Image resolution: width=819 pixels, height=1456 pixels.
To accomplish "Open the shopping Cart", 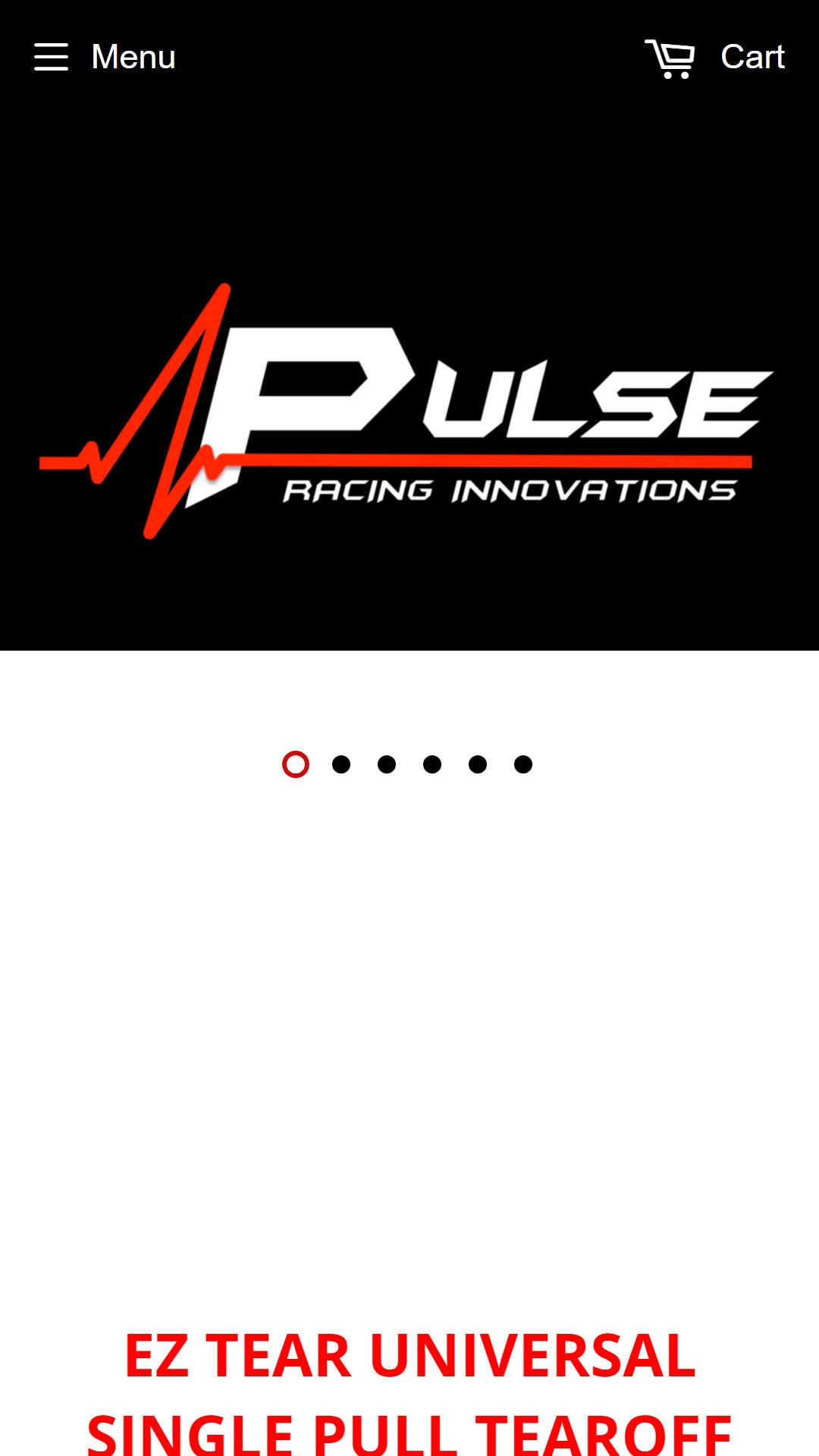I will (x=715, y=58).
